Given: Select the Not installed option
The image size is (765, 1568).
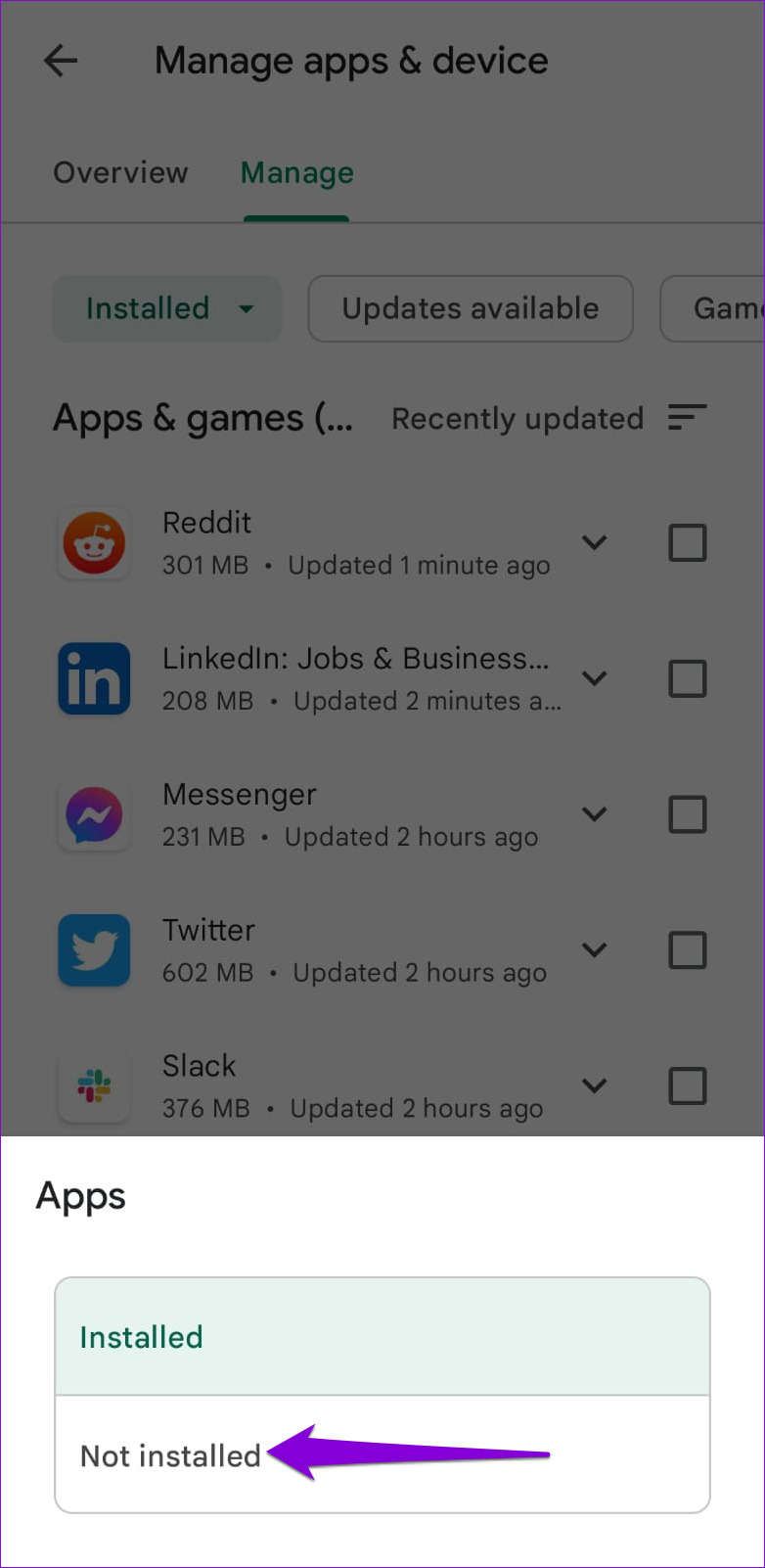Looking at the screenshot, I should point(382,1454).
